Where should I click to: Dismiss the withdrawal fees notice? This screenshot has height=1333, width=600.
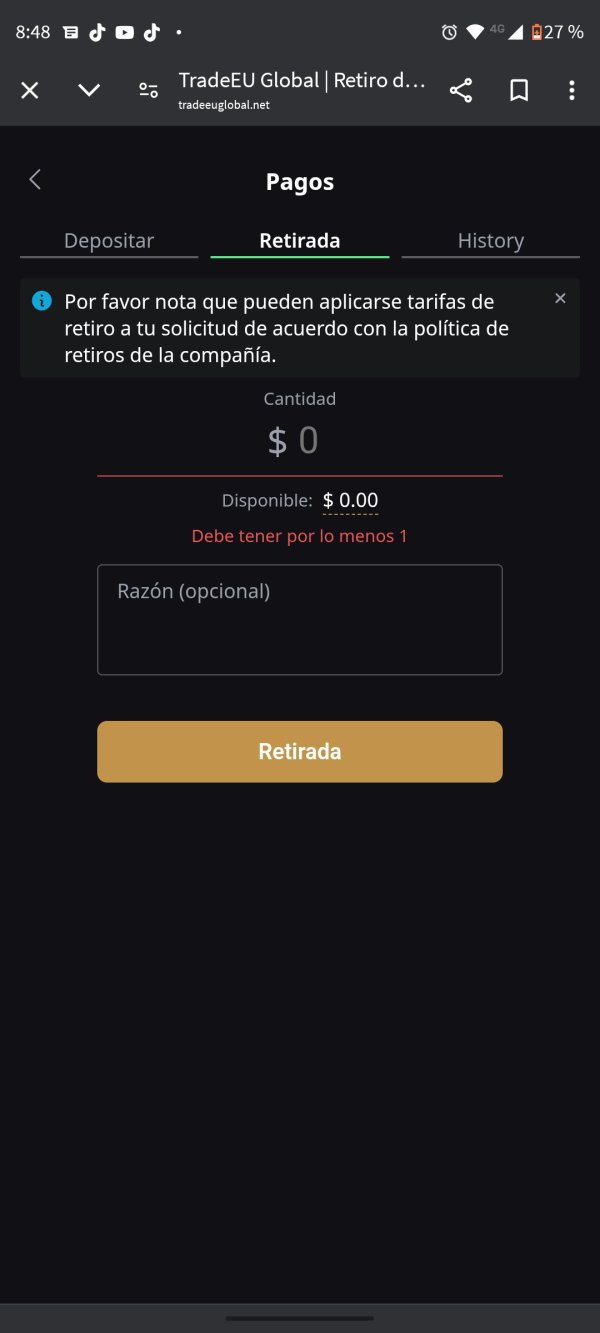pos(560,298)
